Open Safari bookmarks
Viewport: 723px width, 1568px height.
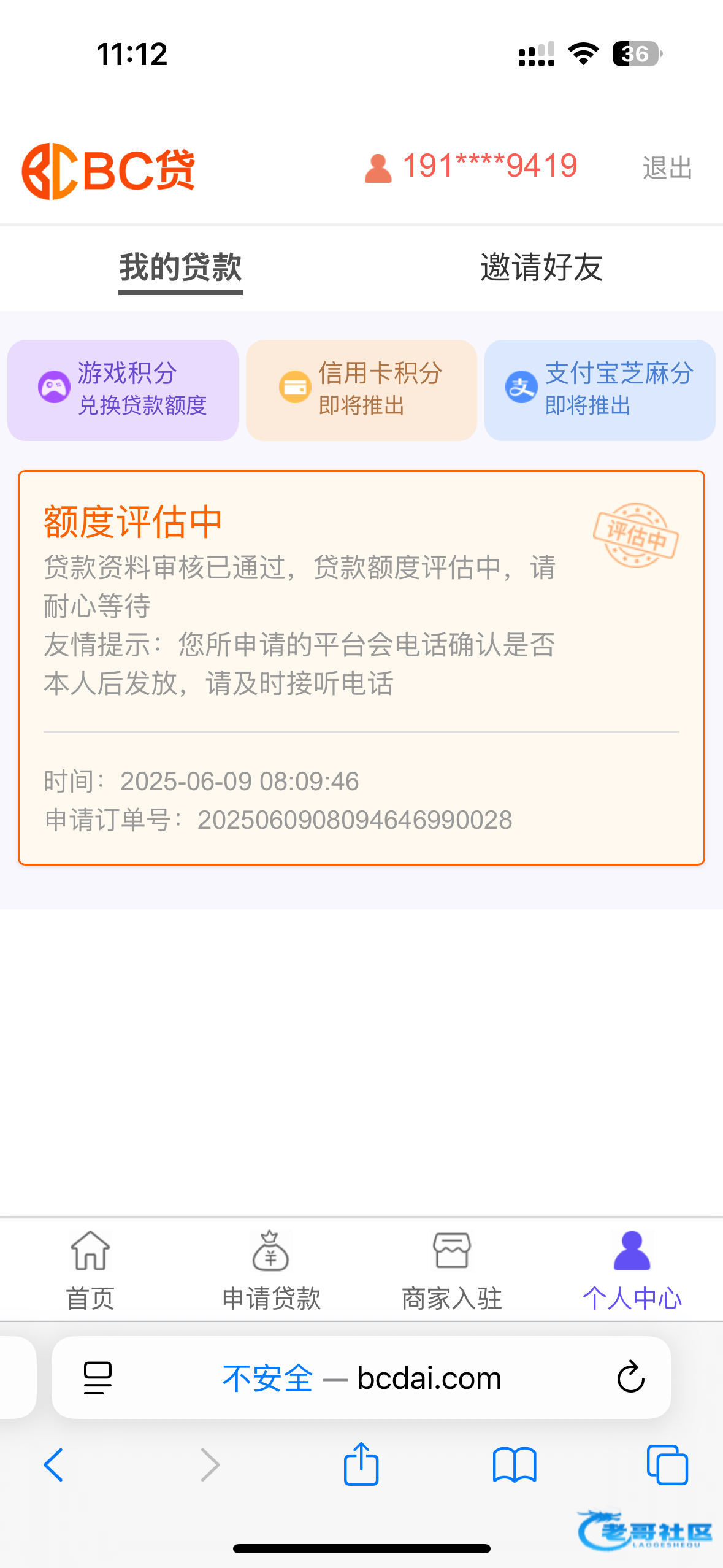coord(515,1465)
